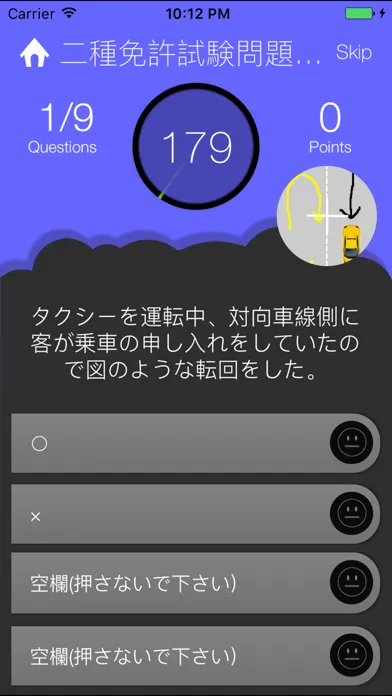Image resolution: width=392 pixels, height=696 pixels.
Task: Enlarge the U-turn diagram thumbnail
Action: [x=327, y=216]
